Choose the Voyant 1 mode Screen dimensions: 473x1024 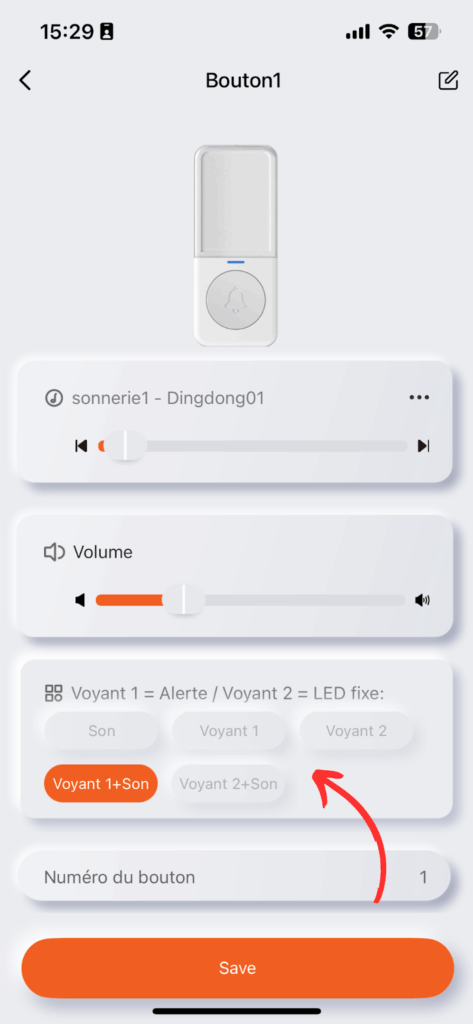coord(229,730)
